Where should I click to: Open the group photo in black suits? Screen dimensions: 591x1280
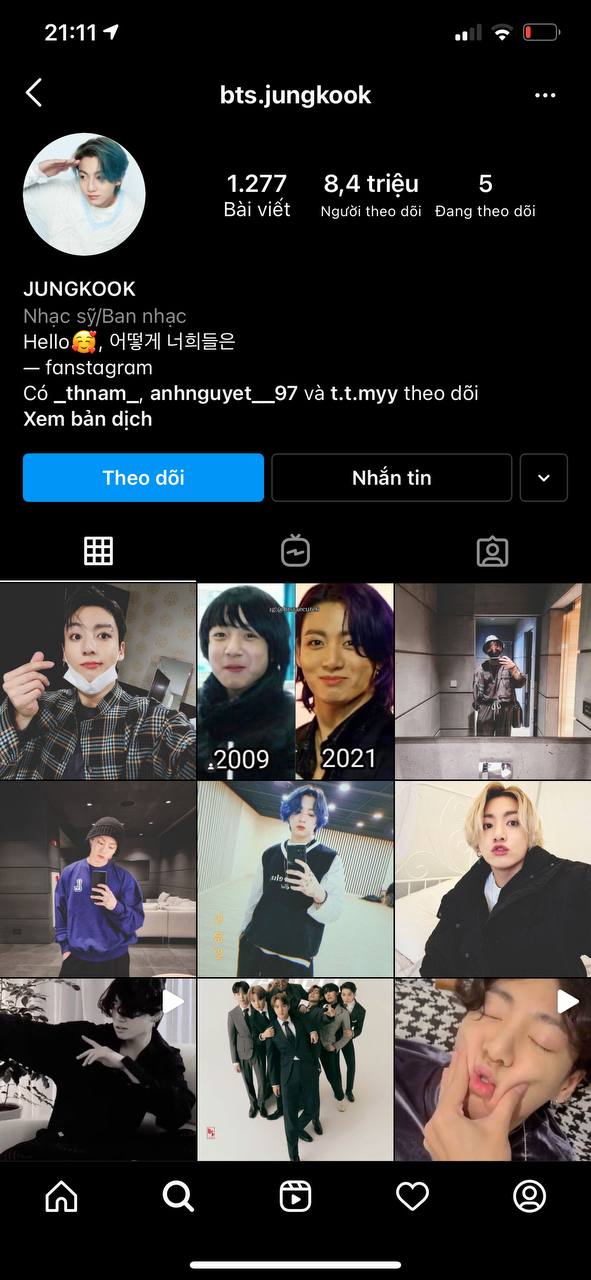click(x=295, y=1070)
